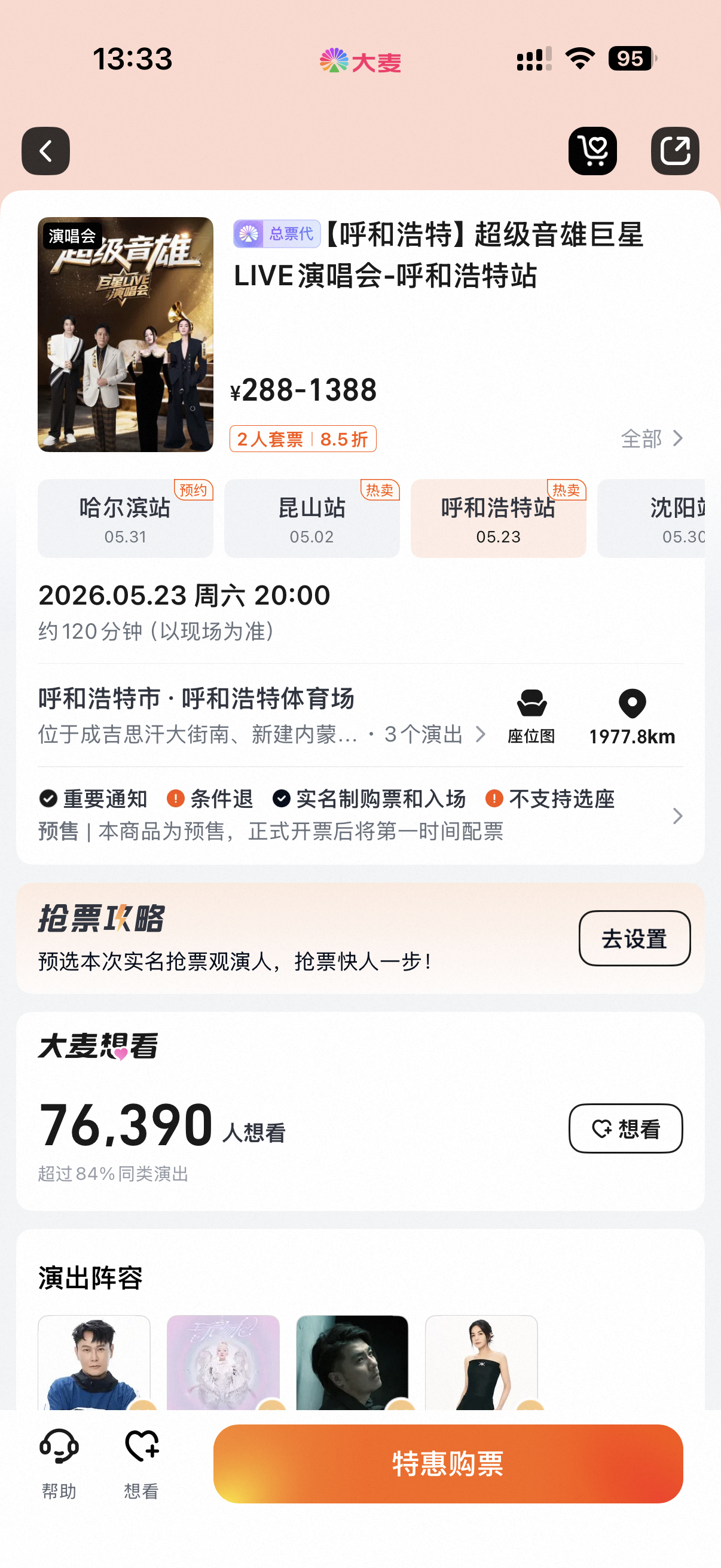The width and height of the screenshot is (721, 1568).
Task: Expand the 重要通知 purchase notices row
Action: click(359, 814)
